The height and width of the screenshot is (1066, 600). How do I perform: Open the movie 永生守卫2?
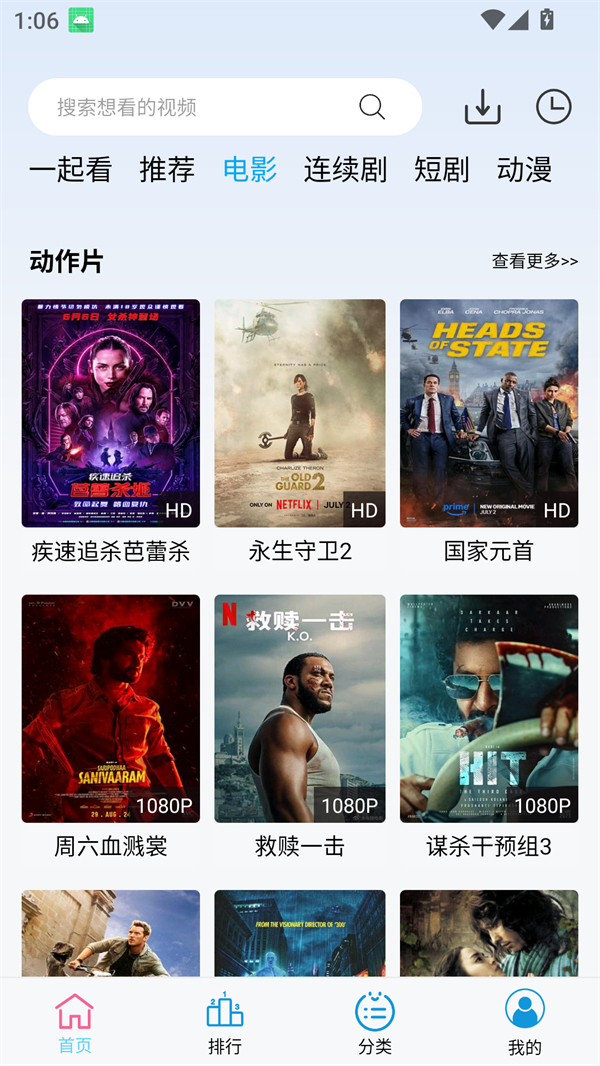pos(300,413)
